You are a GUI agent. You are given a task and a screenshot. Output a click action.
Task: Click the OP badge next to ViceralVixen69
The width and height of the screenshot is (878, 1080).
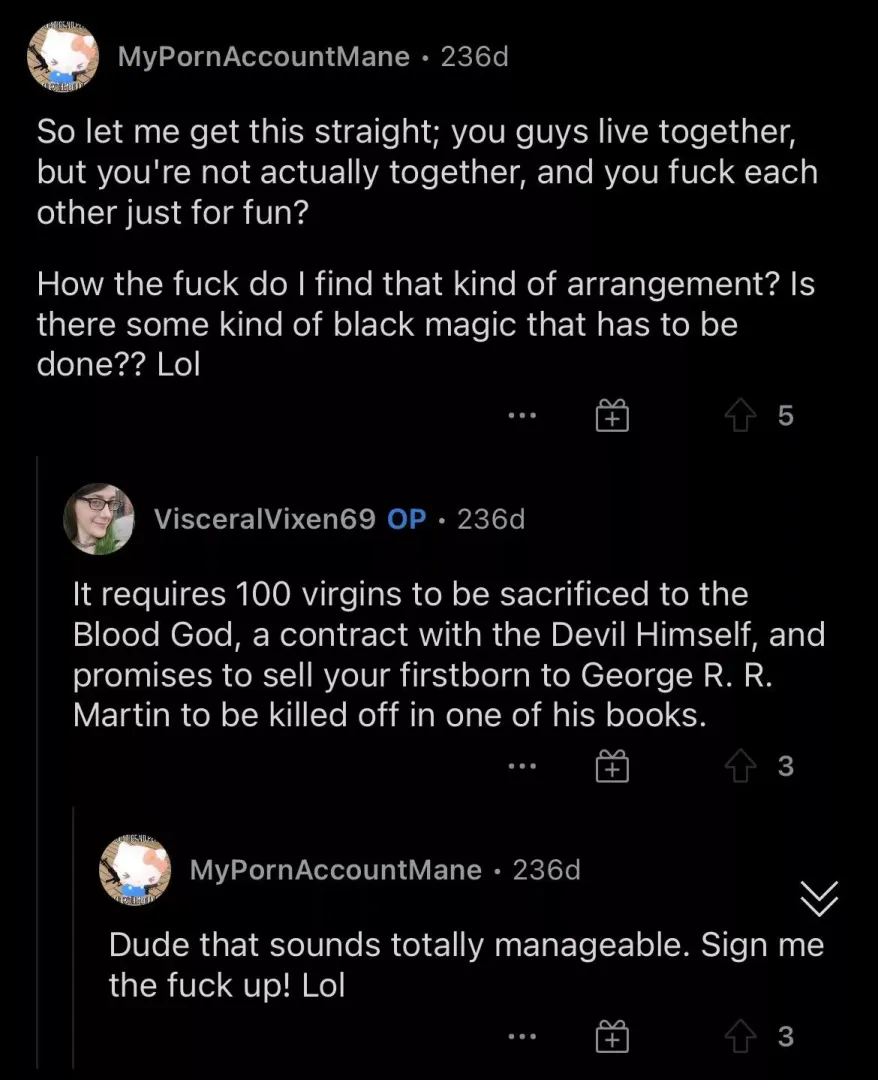click(x=407, y=519)
